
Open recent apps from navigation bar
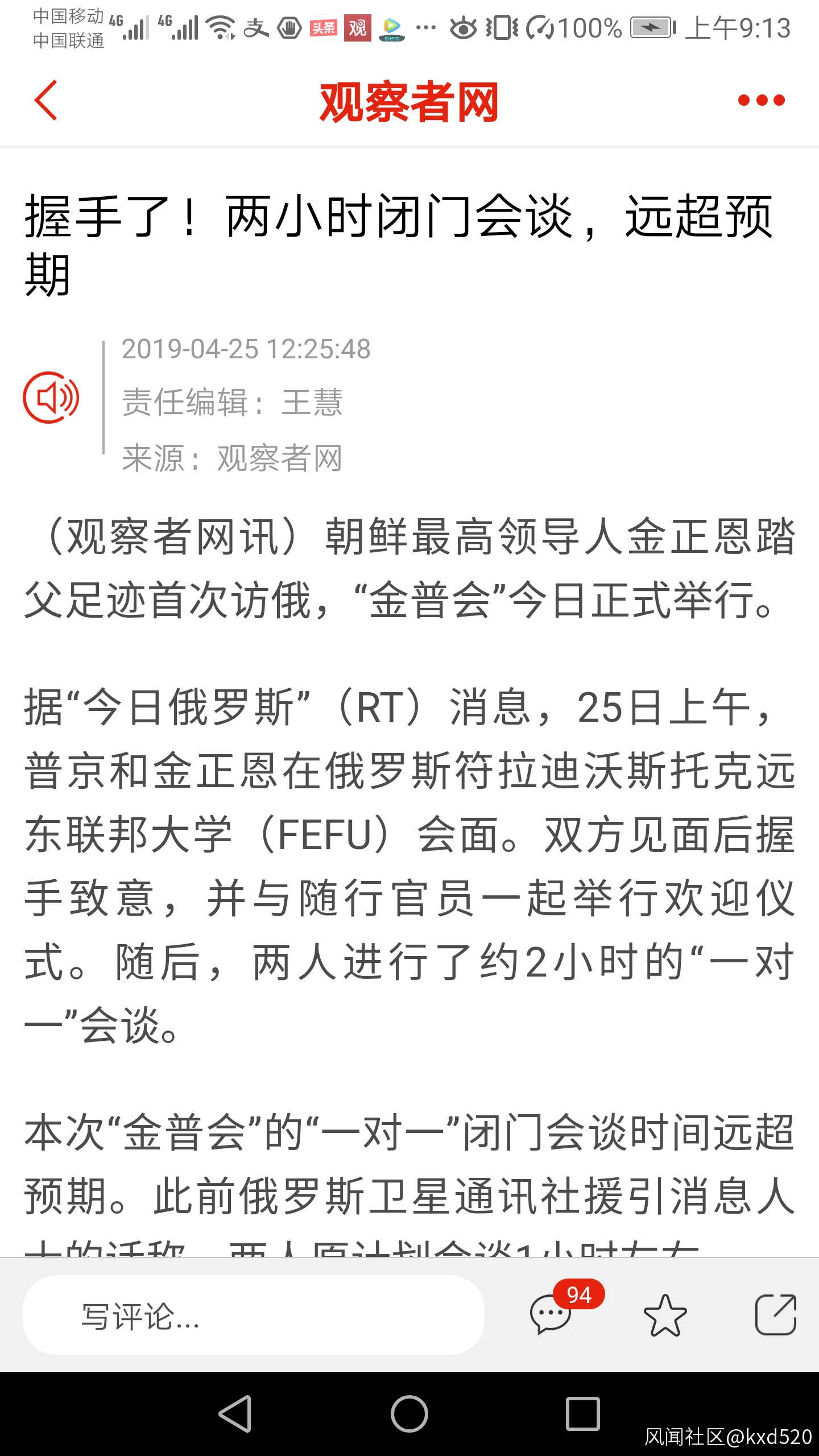pyautogui.click(x=583, y=1414)
